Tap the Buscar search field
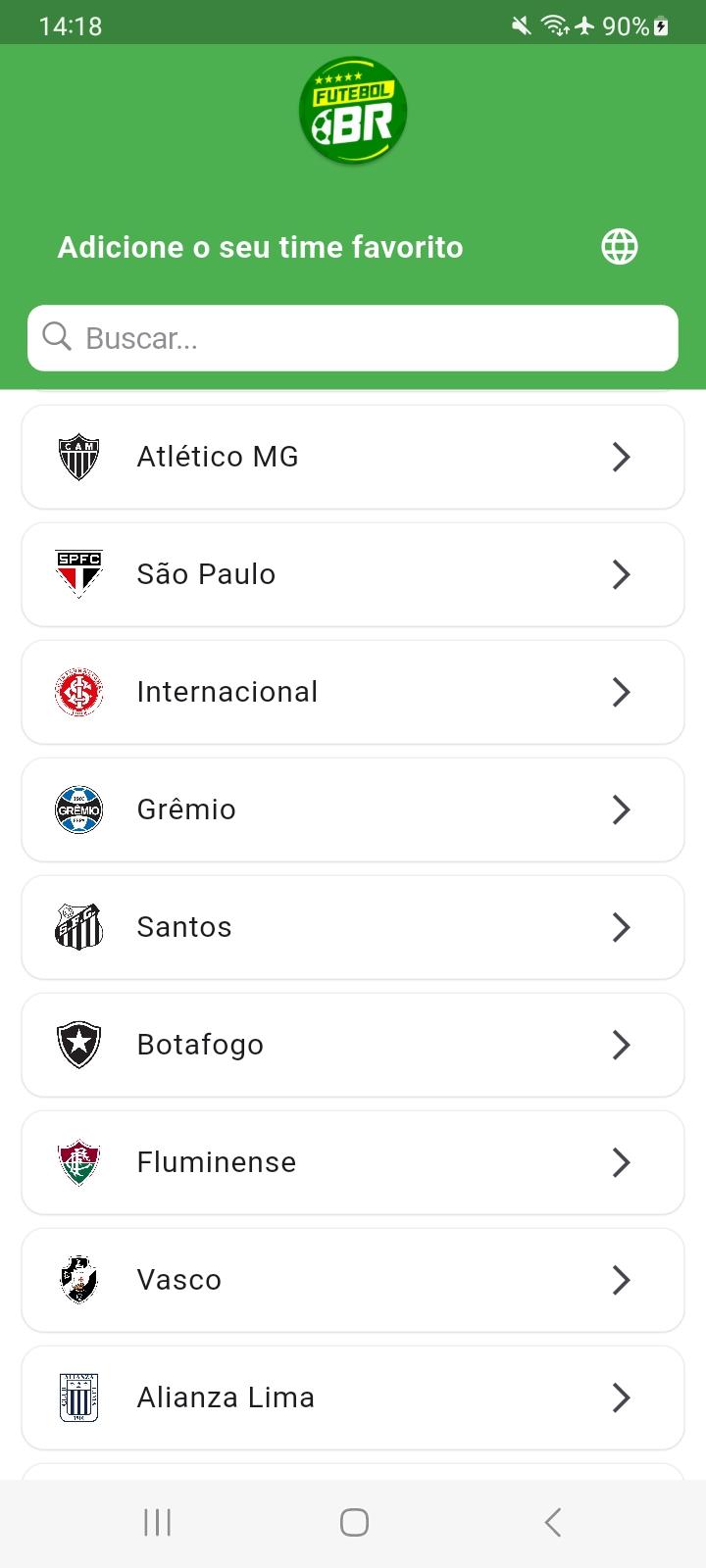Screen dimensions: 706x1568 click(353, 338)
